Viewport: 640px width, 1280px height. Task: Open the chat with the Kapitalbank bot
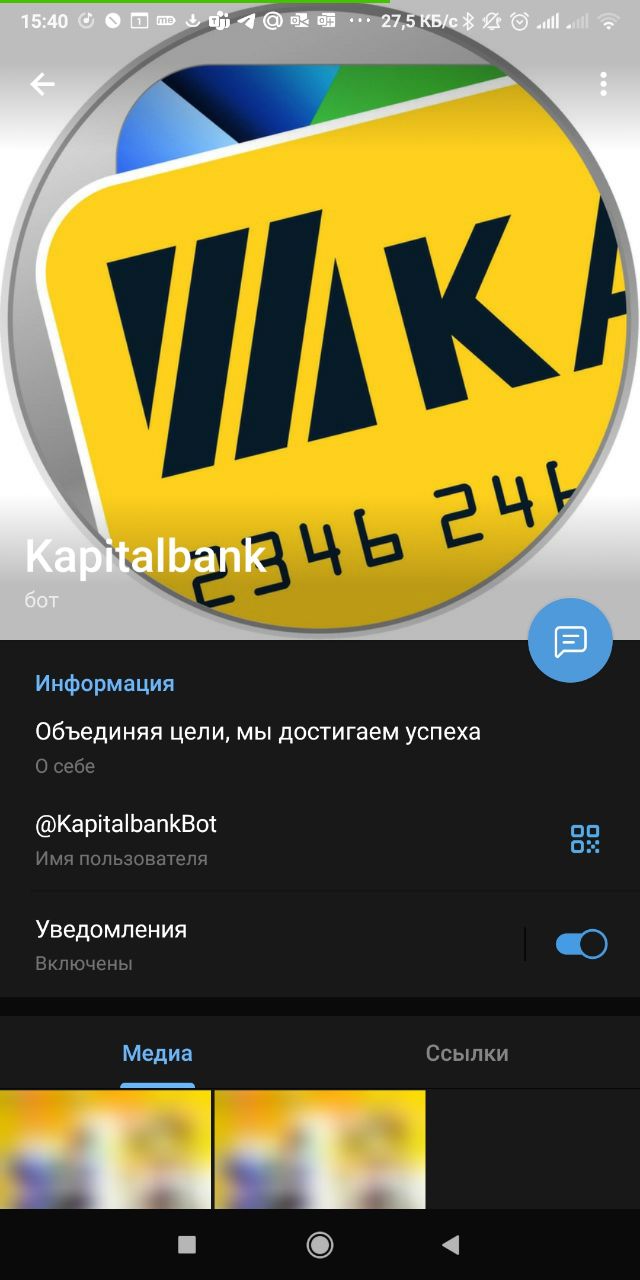coord(570,640)
